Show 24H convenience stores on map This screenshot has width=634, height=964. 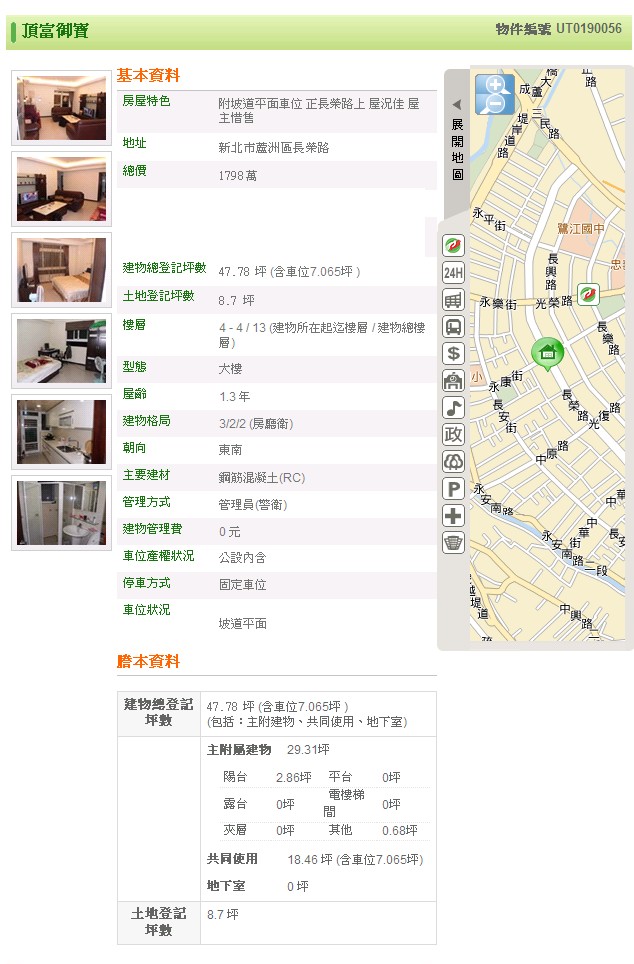(x=453, y=273)
